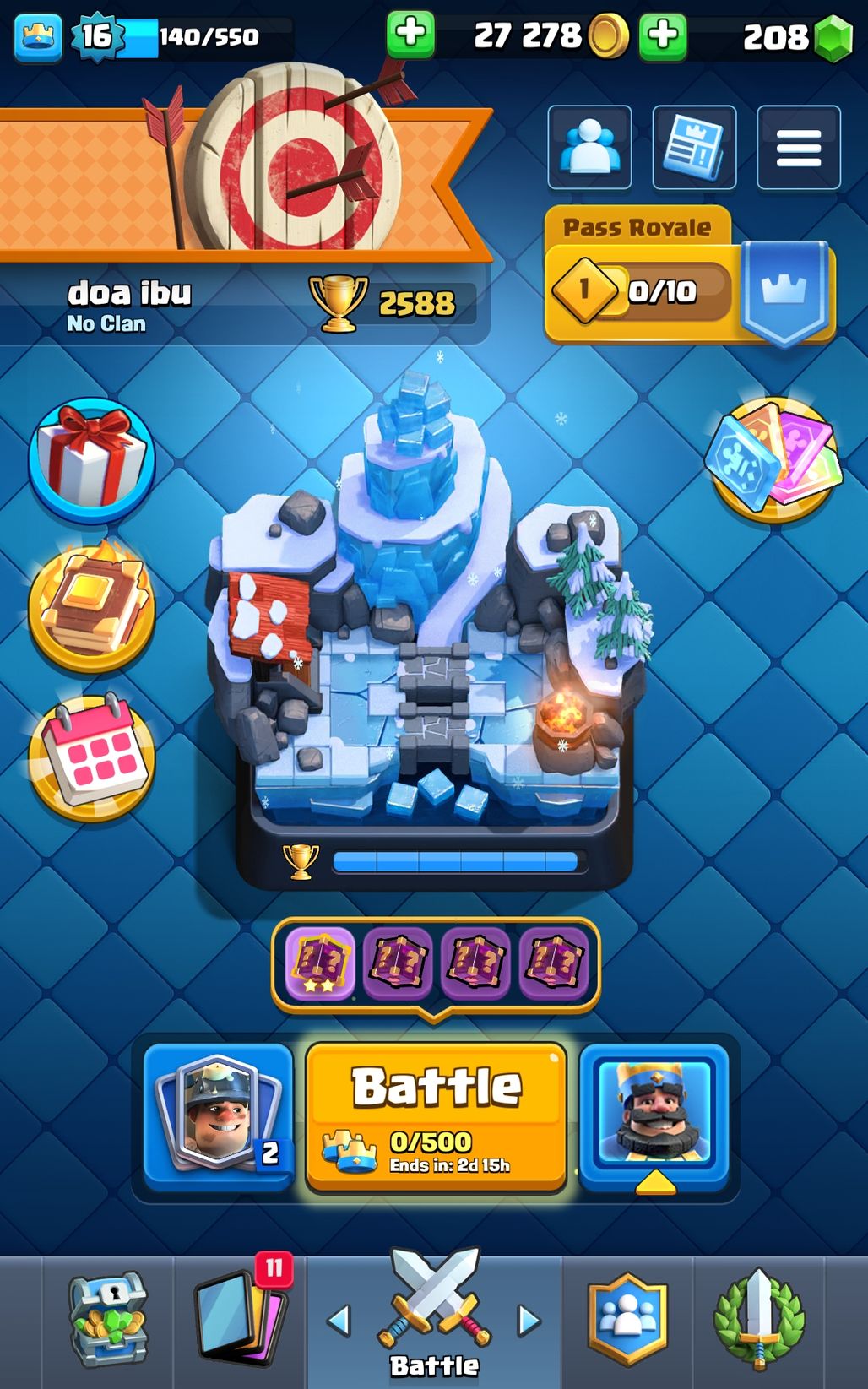This screenshot has width=868, height=1389.
Task: Open the news feed icon
Action: [694, 147]
